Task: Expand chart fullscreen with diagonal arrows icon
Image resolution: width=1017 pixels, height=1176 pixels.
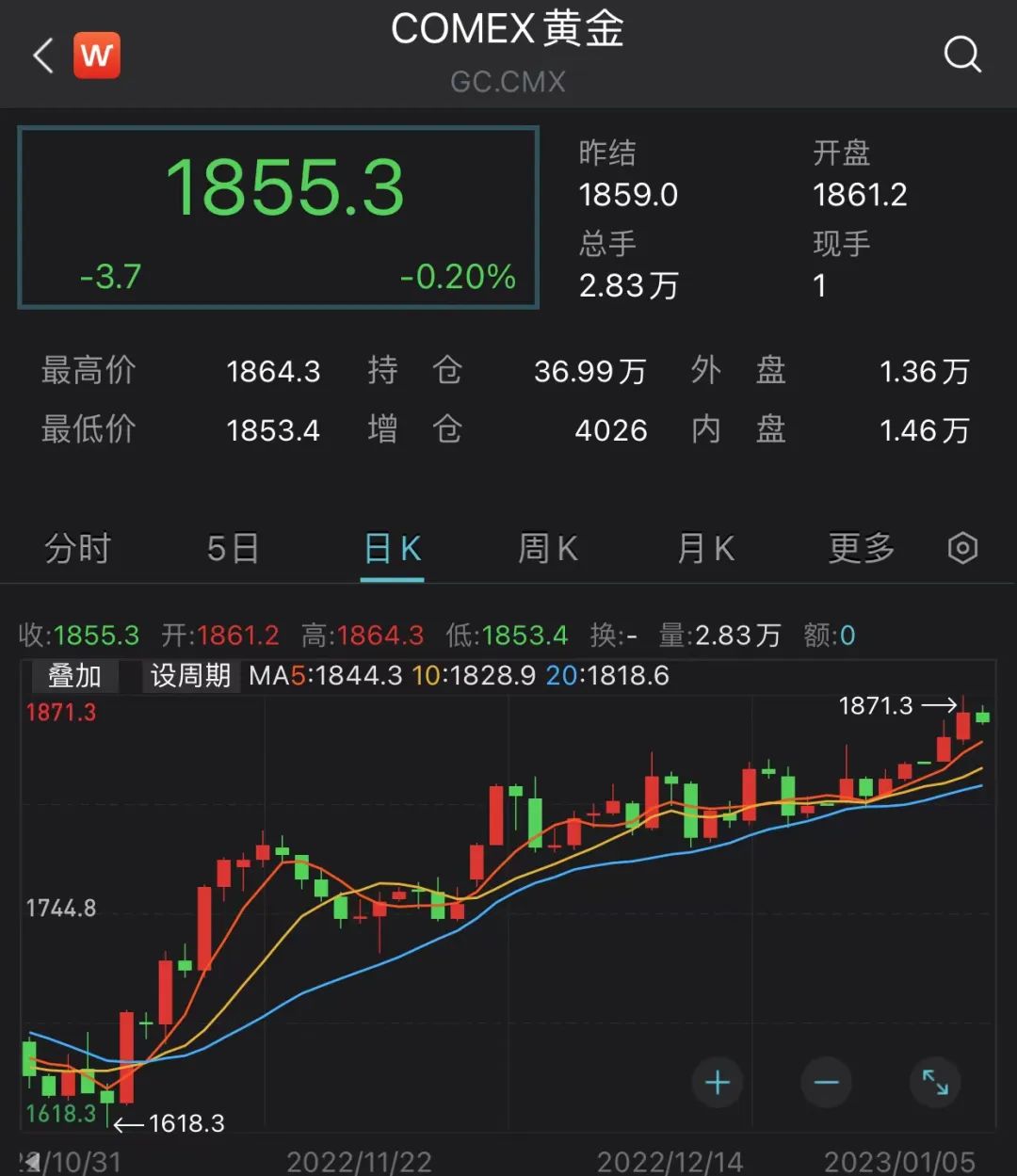Action: tap(935, 1083)
